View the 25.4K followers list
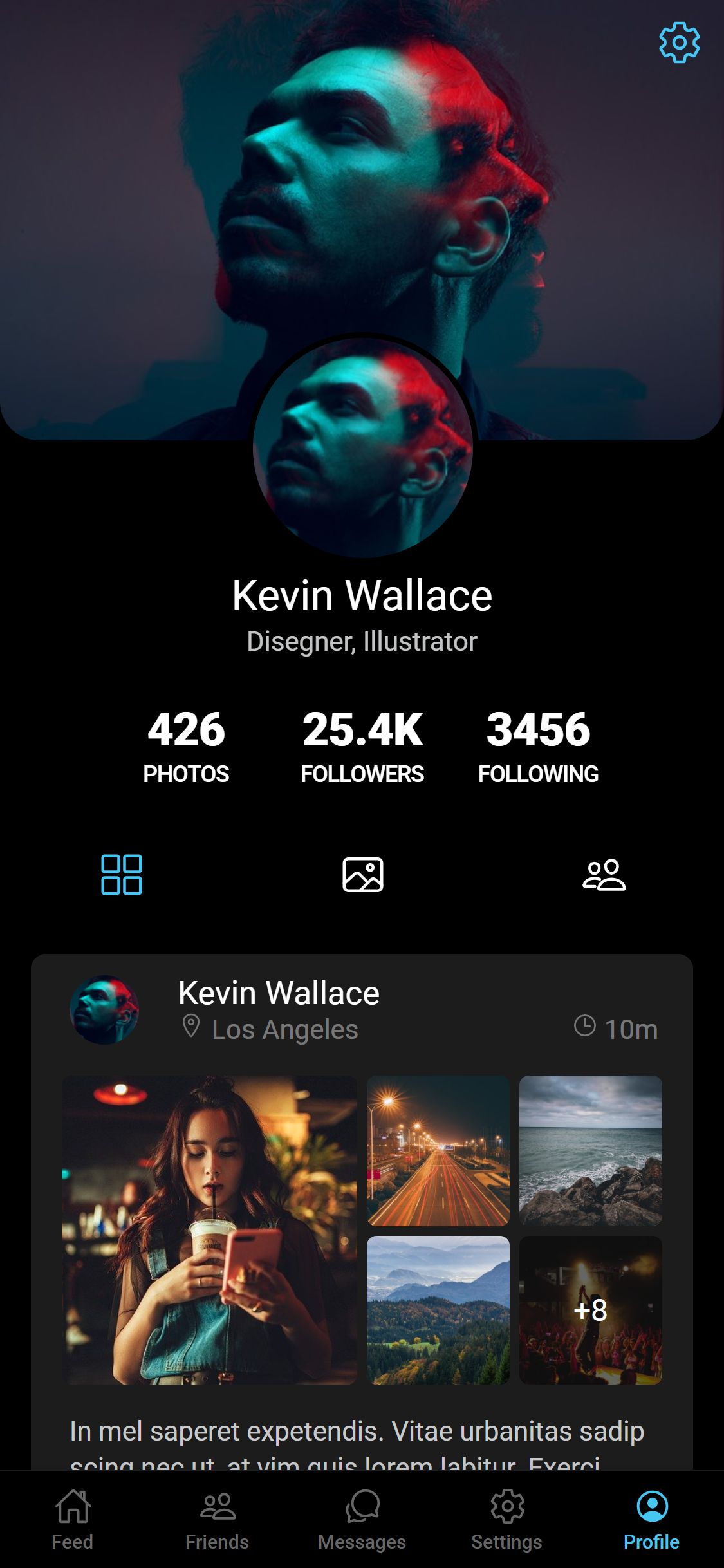 (x=362, y=747)
